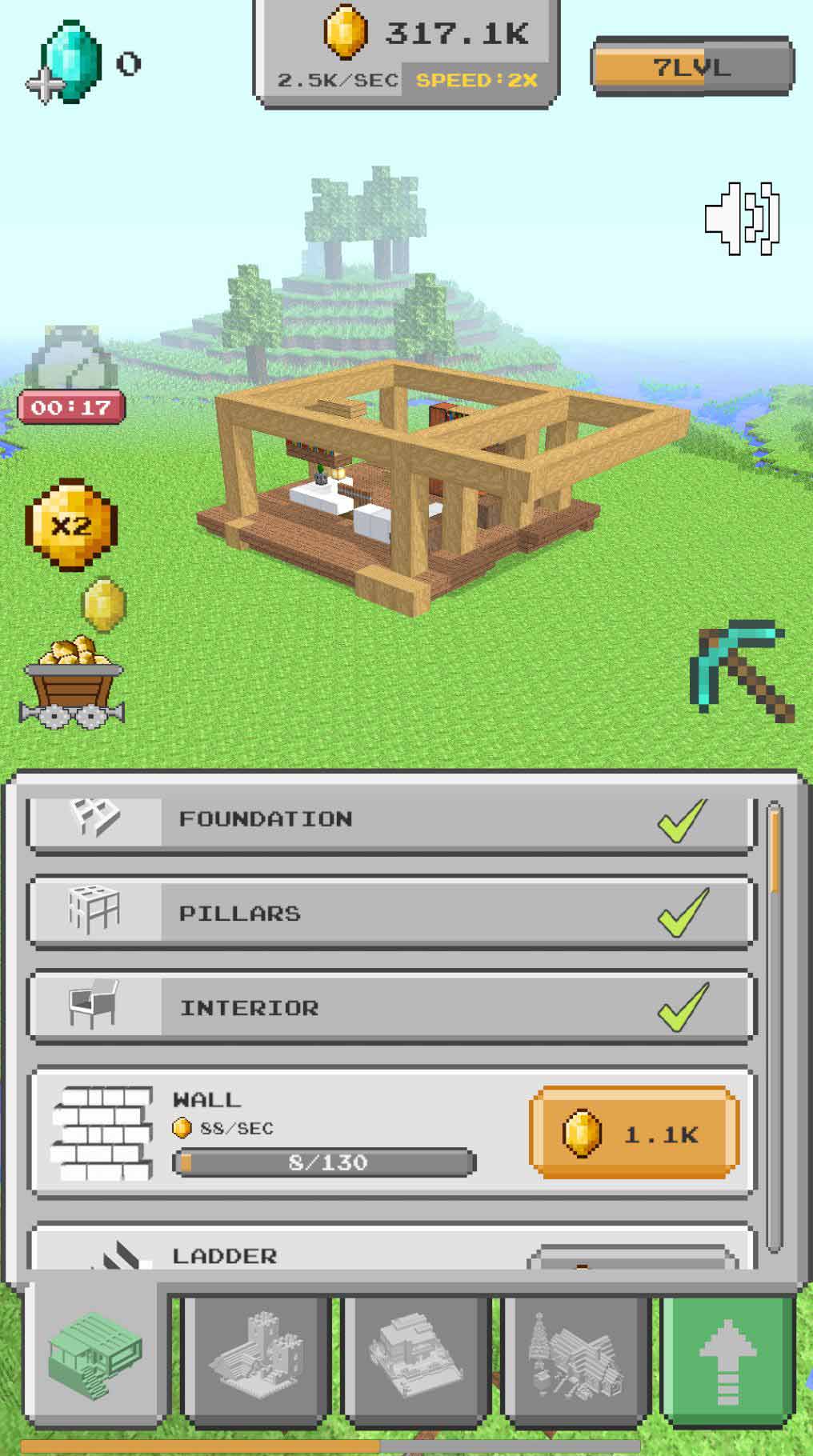Buy Wall upgrade for 1.1K
This screenshot has width=813, height=1456.
(634, 1133)
